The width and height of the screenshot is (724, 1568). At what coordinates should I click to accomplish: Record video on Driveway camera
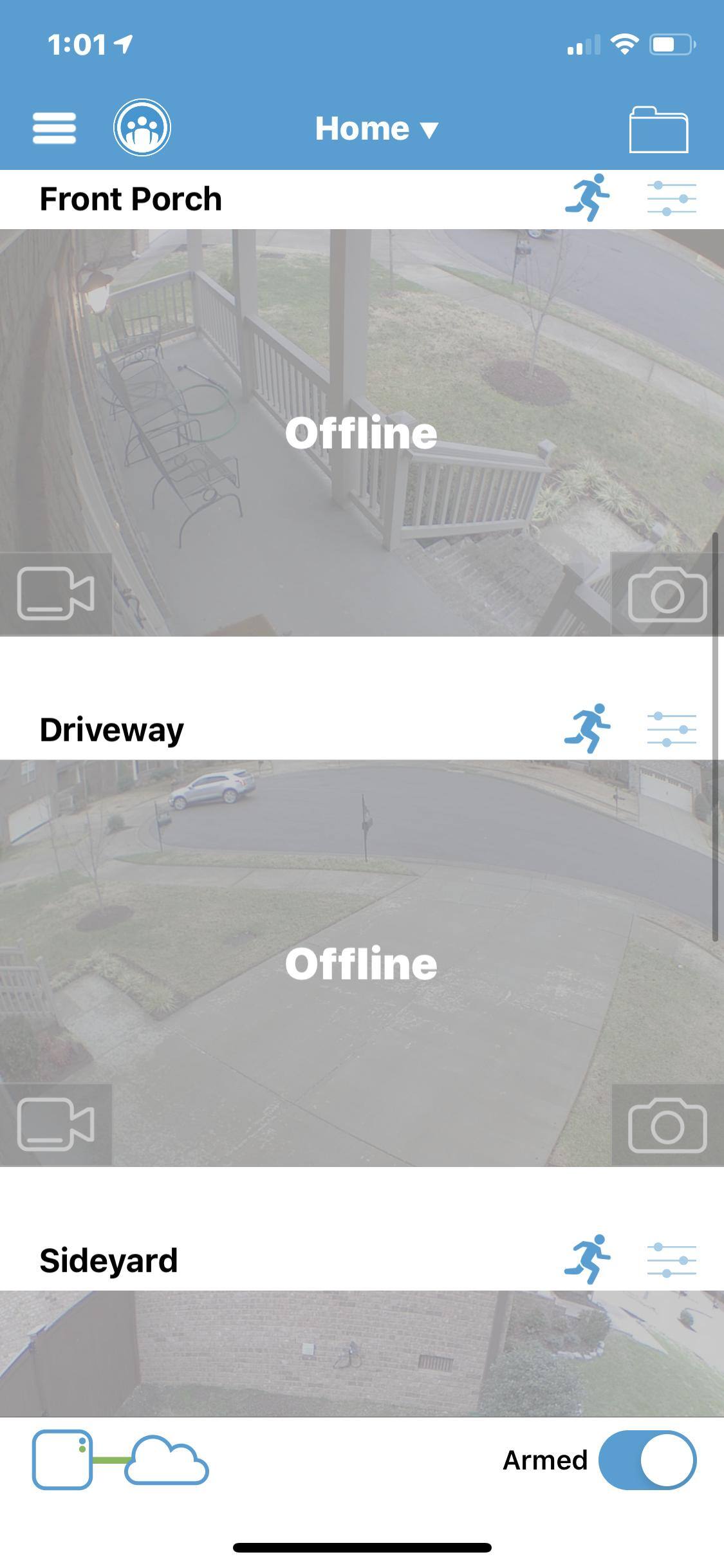[x=56, y=1124]
